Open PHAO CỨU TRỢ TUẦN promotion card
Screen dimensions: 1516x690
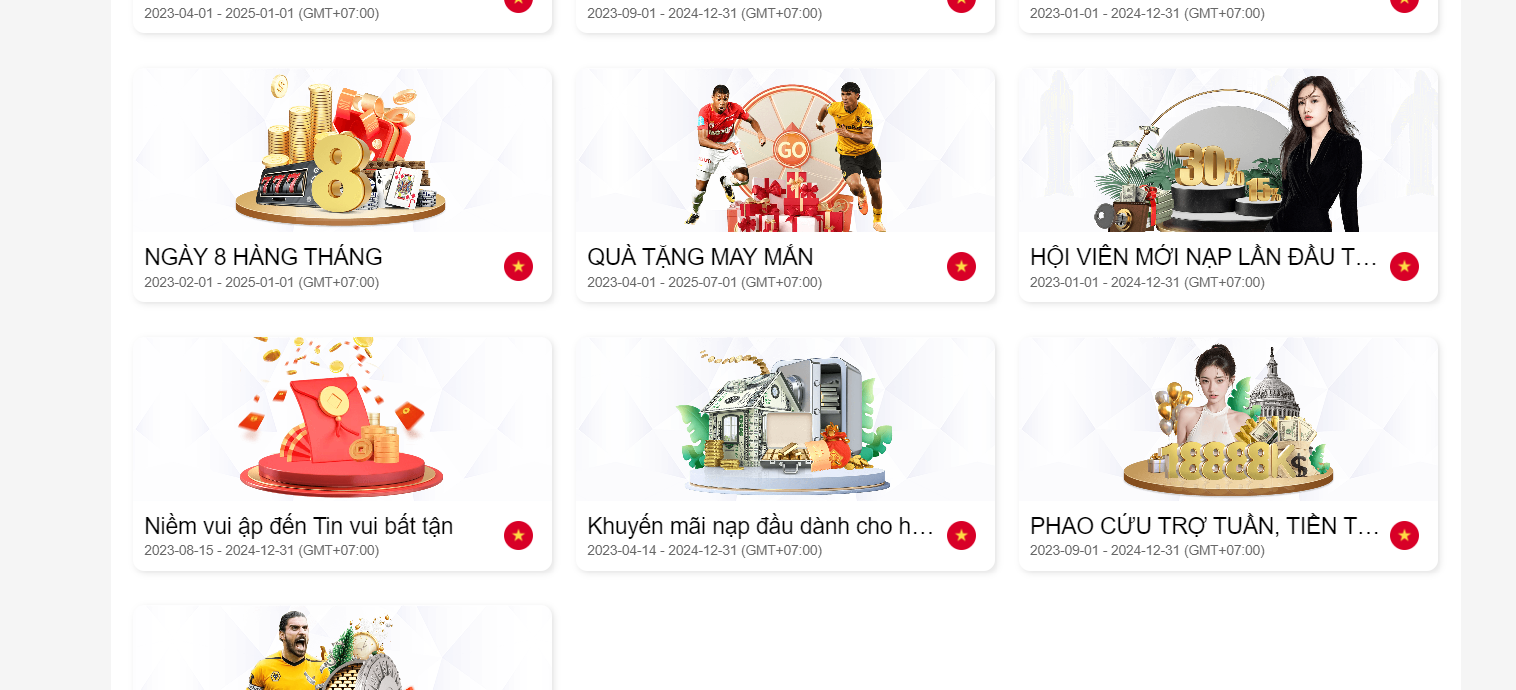(x=1204, y=526)
